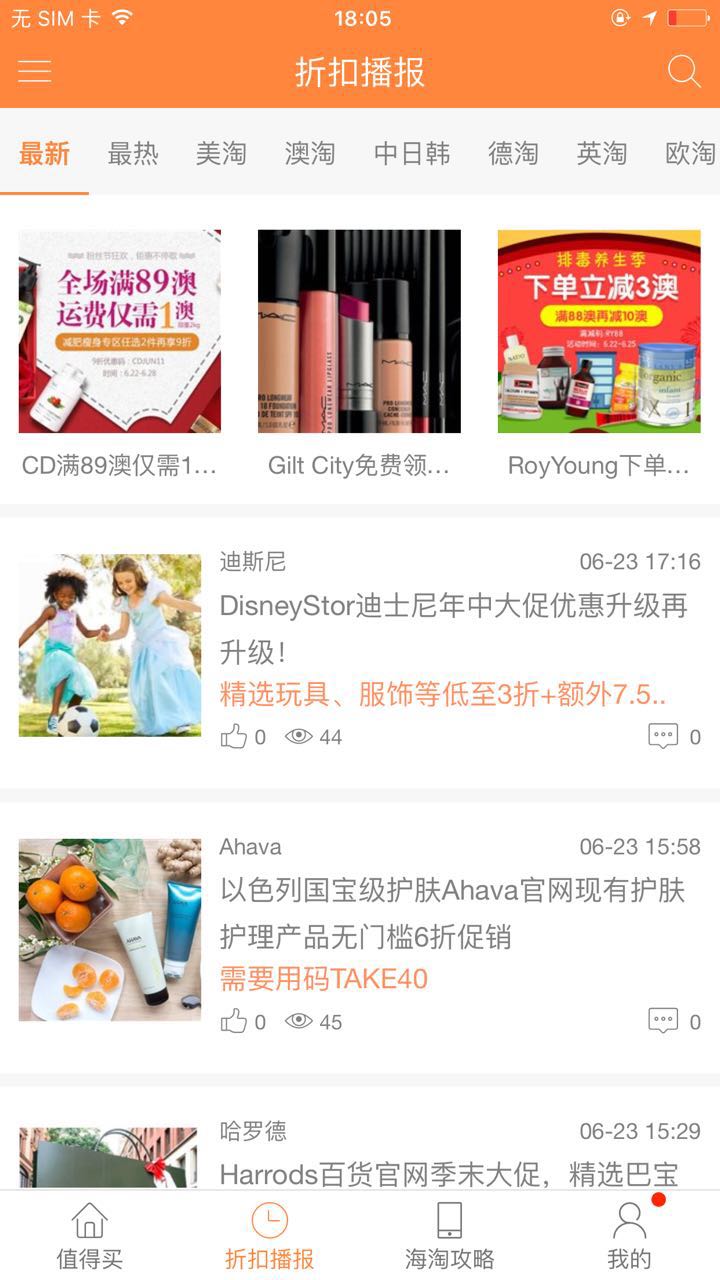Screen dimensions: 720x1280
Task: Switch to the 美淘 tab
Action: (221, 153)
